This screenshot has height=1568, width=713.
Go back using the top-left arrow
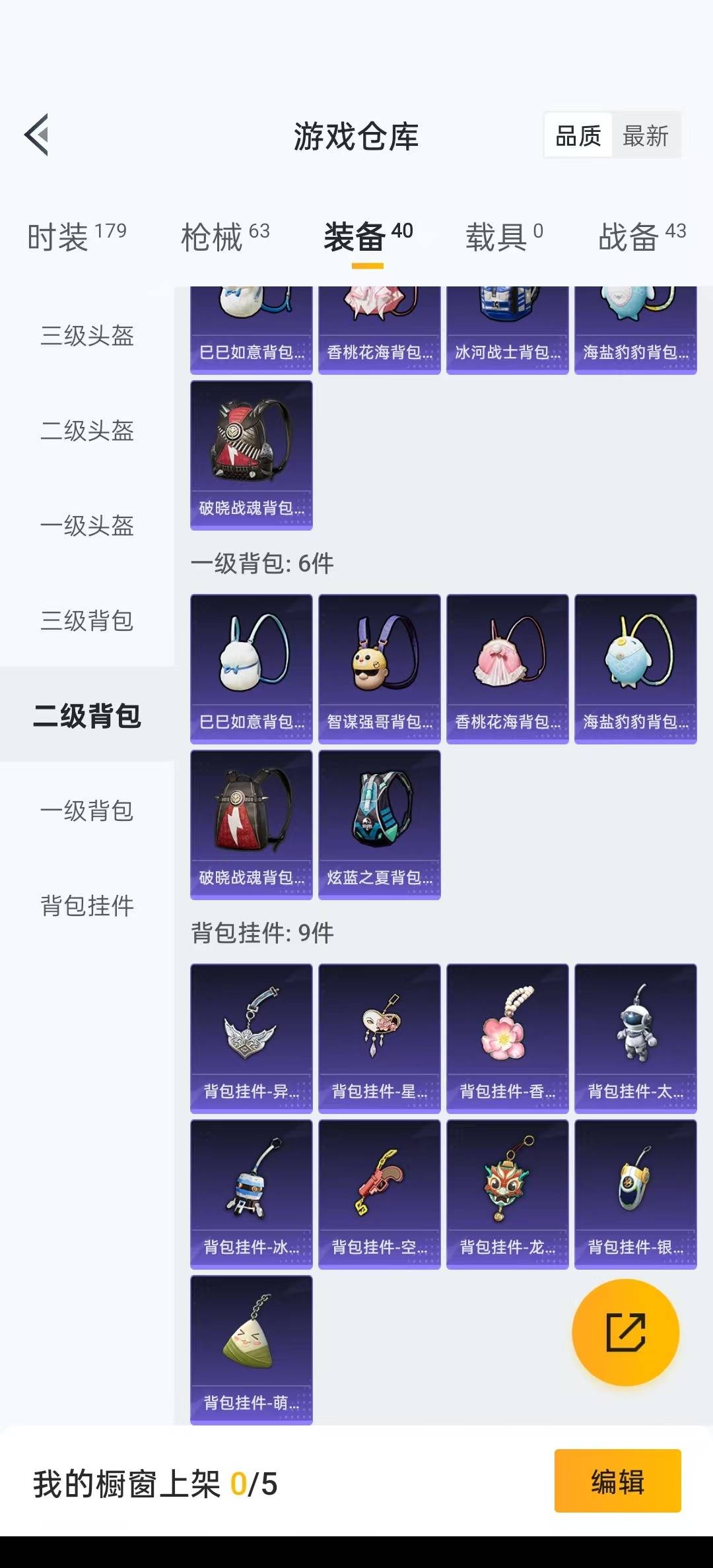[x=37, y=135]
